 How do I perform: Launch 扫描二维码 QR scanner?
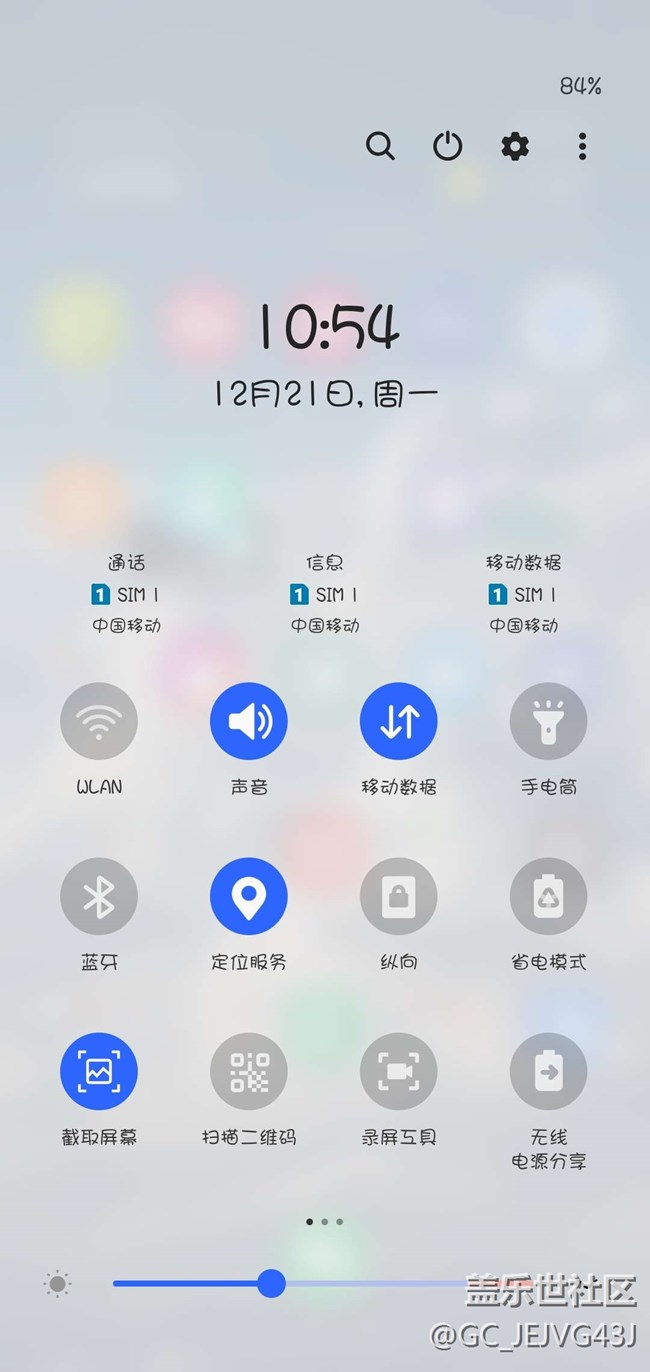click(x=249, y=1071)
